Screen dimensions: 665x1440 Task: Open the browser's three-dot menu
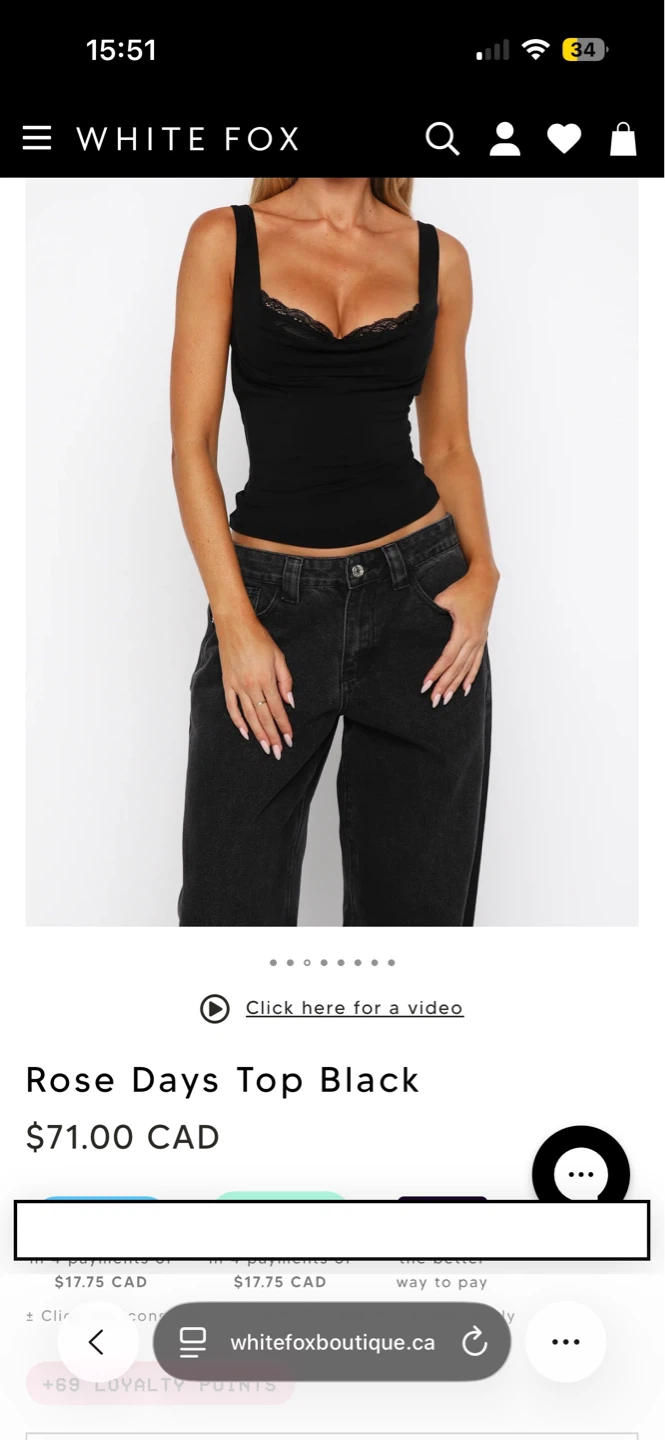pyautogui.click(x=566, y=1342)
